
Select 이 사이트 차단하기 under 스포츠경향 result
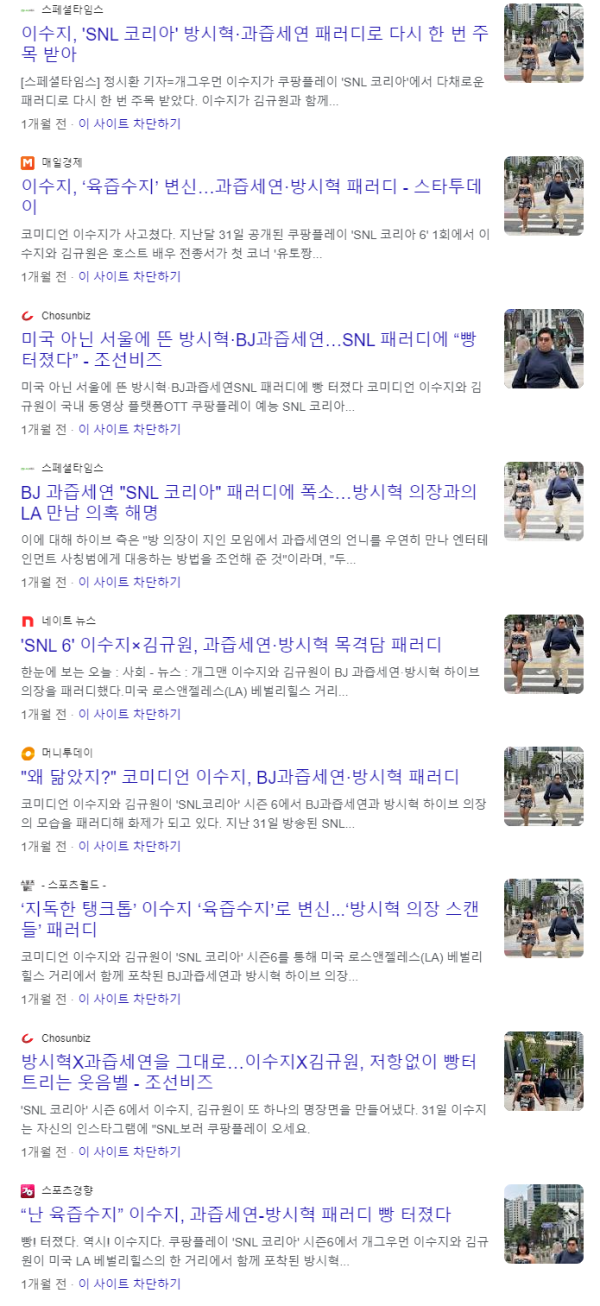[x=130, y=1284]
